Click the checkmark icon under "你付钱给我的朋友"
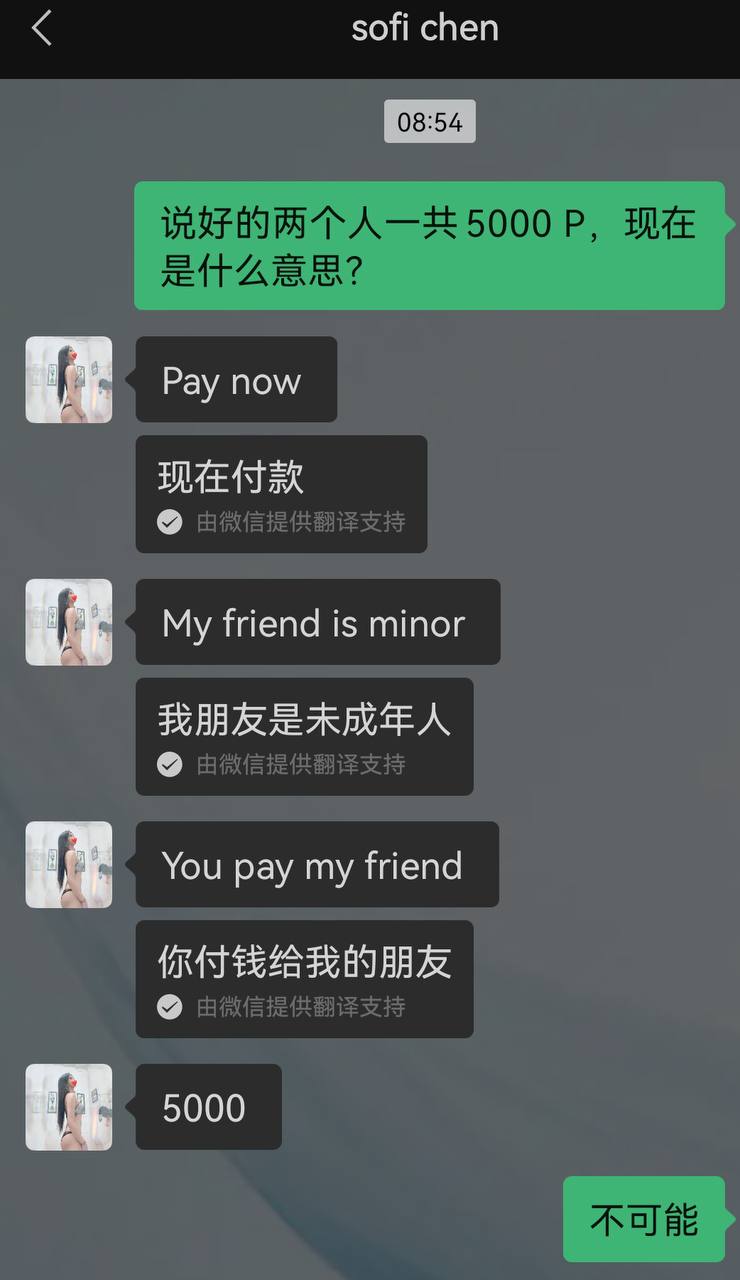Image resolution: width=740 pixels, height=1280 pixels. pos(170,1007)
